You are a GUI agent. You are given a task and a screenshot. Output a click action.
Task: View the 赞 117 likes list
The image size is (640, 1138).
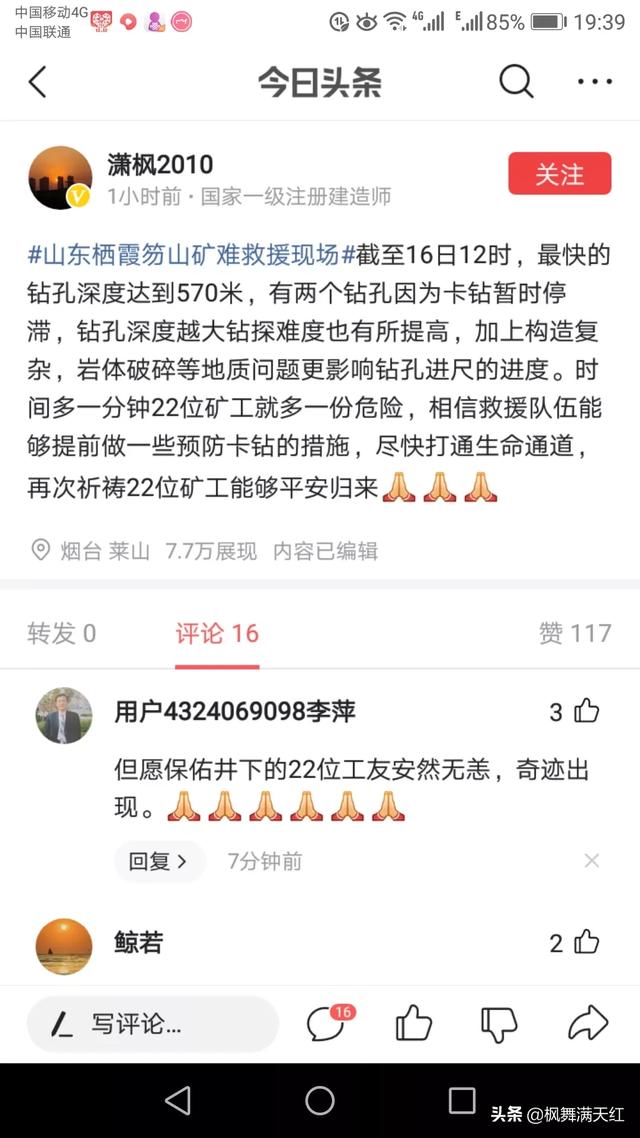click(574, 633)
